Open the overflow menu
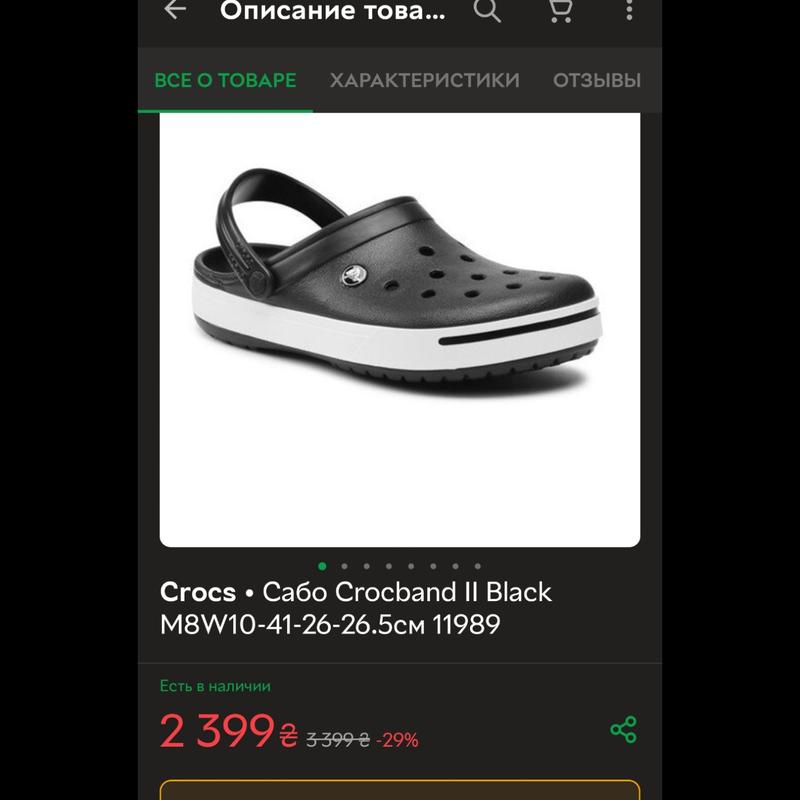800x800 pixels. pyautogui.click(x=629, y=11)
